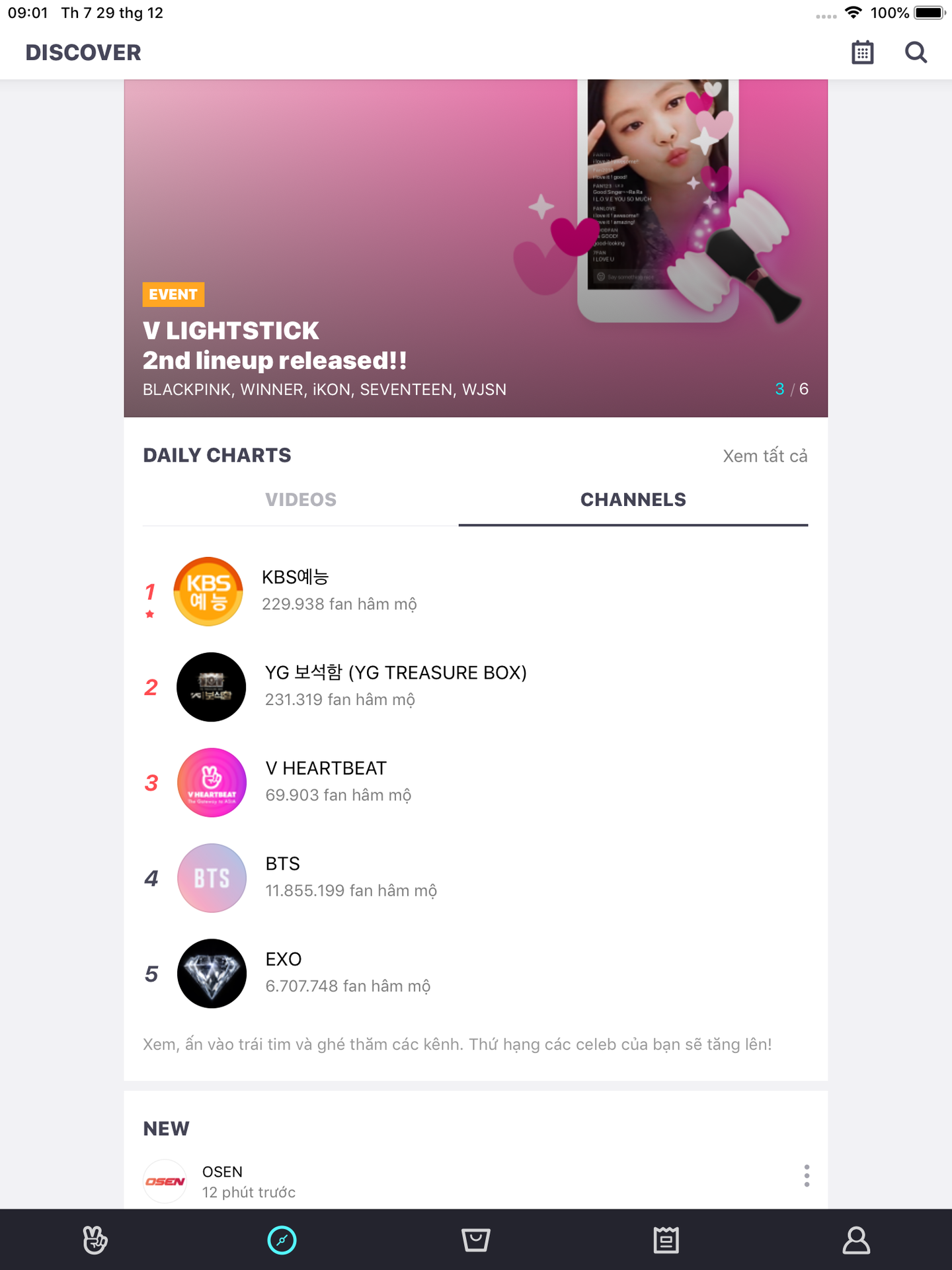Open the V HEARTBEAT channel
The image size is (952, 1270).
(x=476, y=783)
